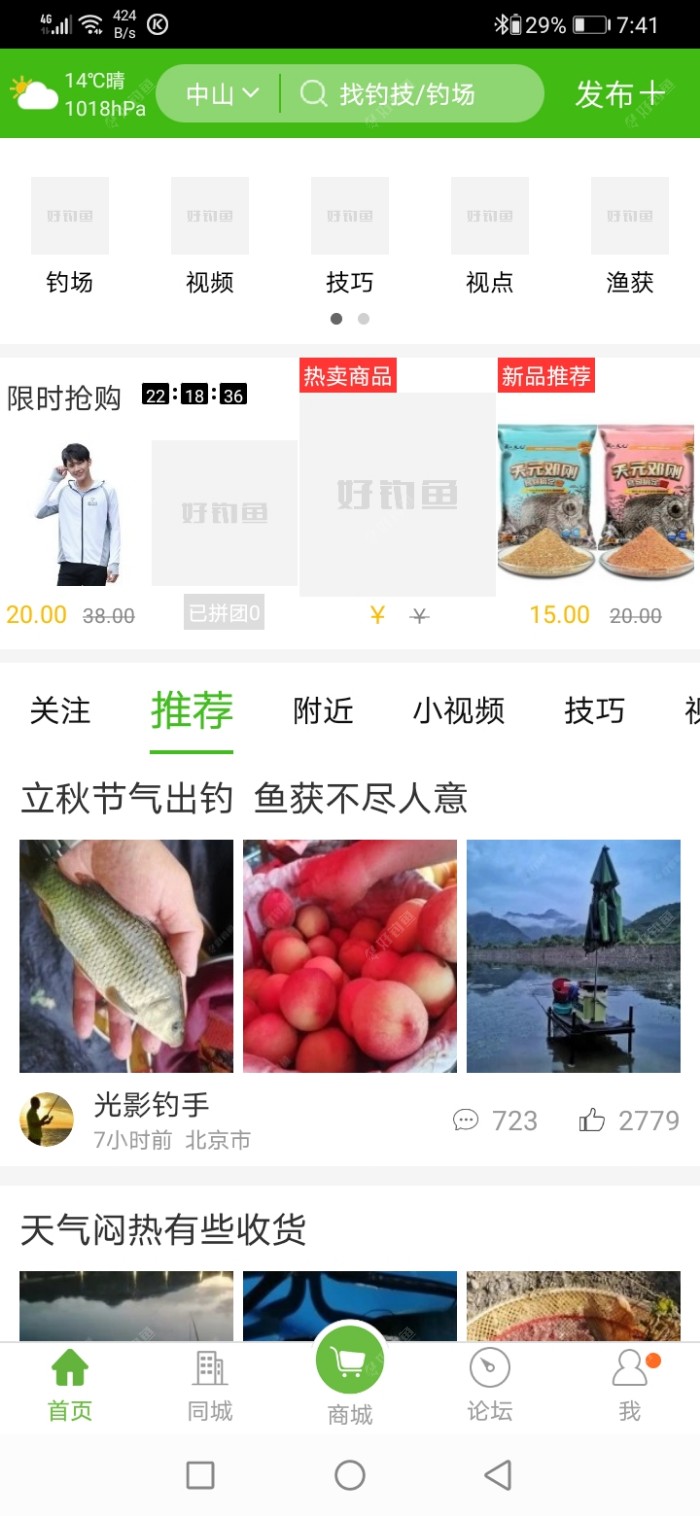The width and height of the screenshot is (700, 1516).
Task: Go back with the system back button
Action: click(x=497, y=1474)
